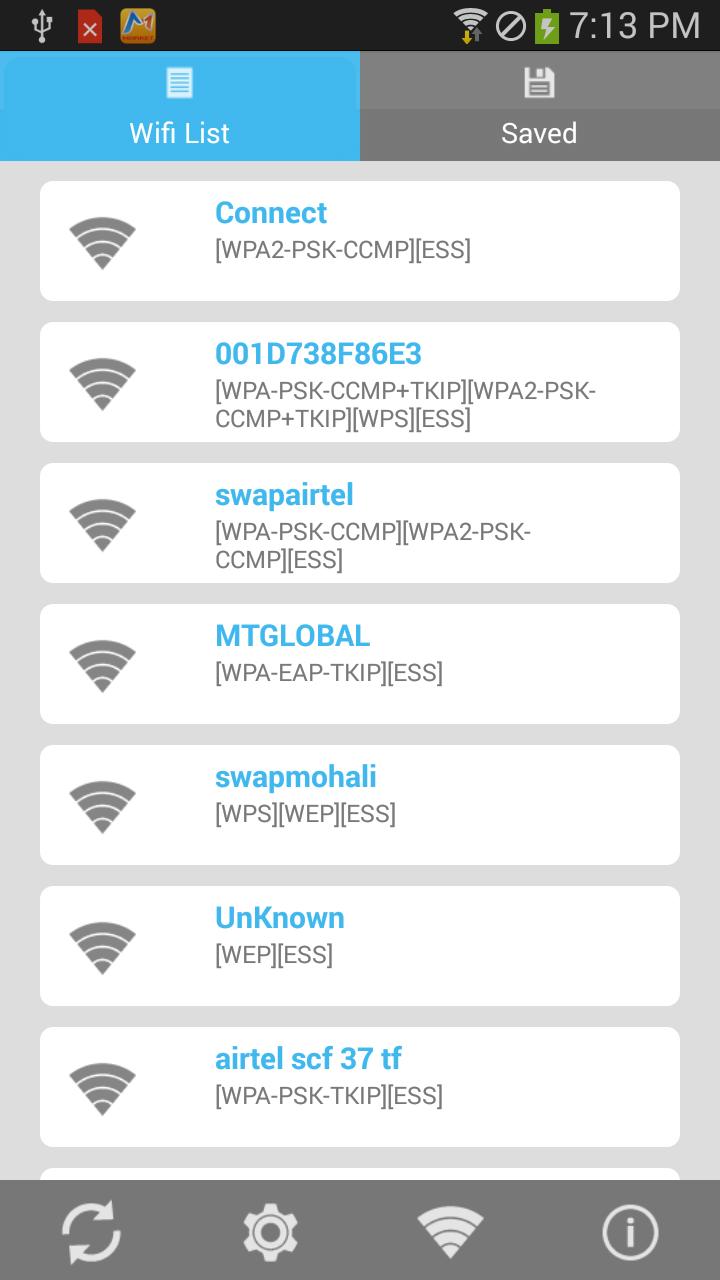This screenshot has height=1280, width=720.
Task: Tap the swapmohali WEP network
Action: coord(360,804)
